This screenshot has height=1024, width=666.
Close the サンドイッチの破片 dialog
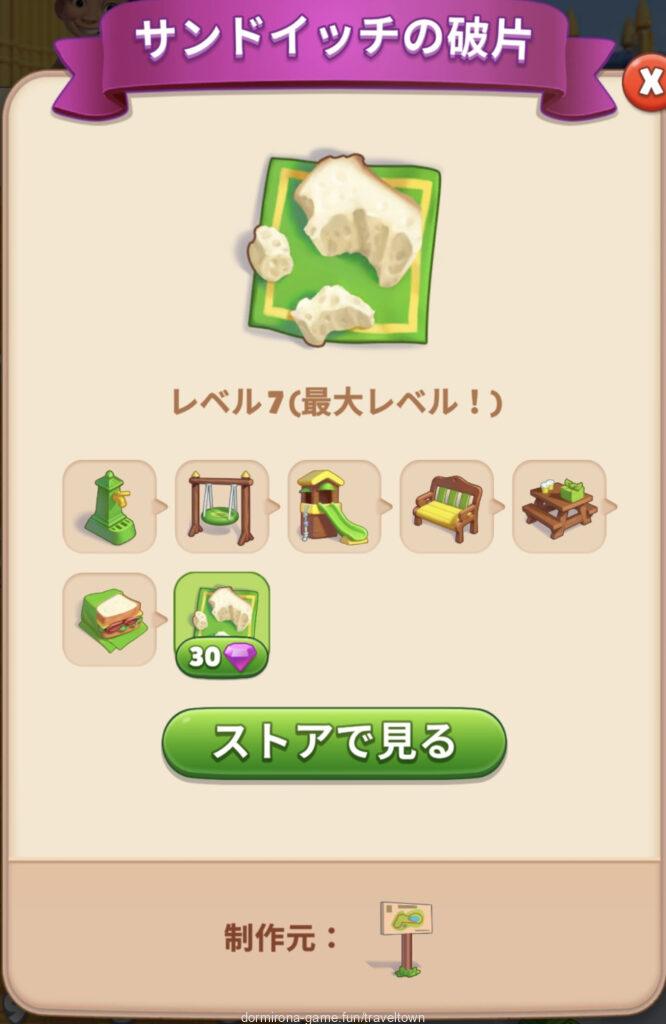(646, 83)
